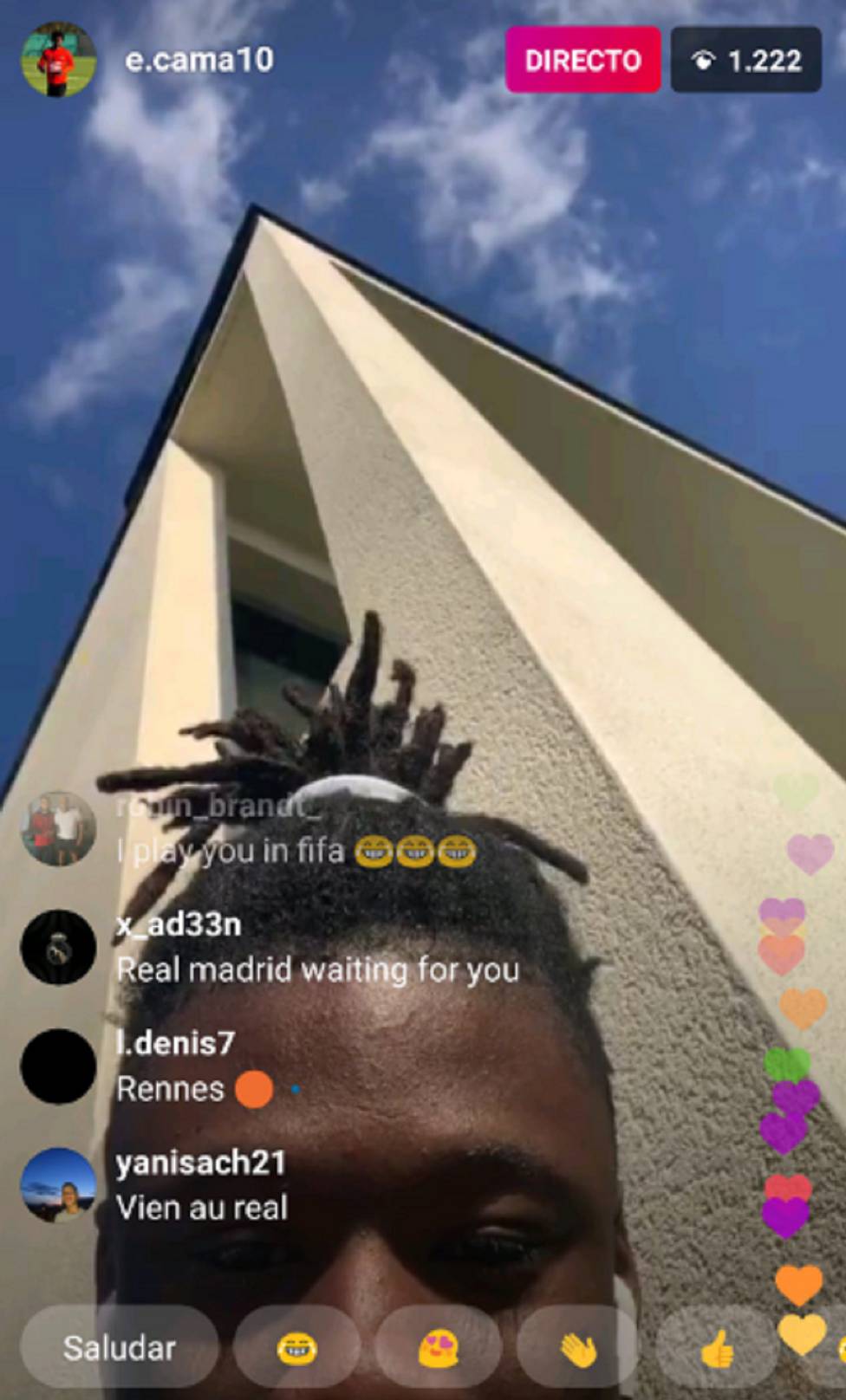This screenshot has width=846, height=1400.
Task: Send the laughing emoji reaction
Action: pyautogui.click(x=297, y=1347)
